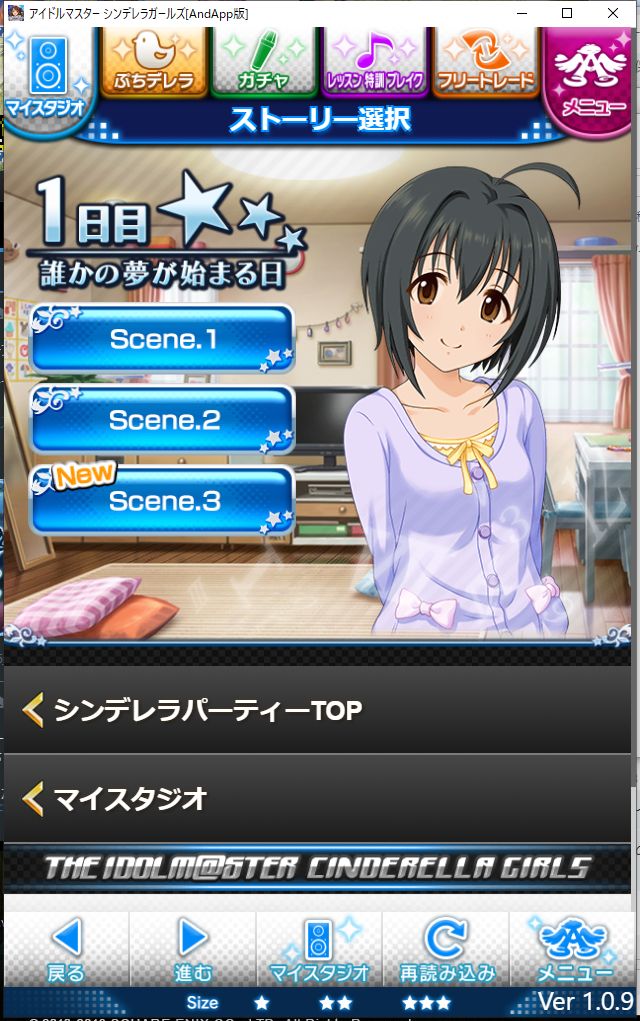
Task: Go to the ぷちデレラ section
Action: [153, 63]
